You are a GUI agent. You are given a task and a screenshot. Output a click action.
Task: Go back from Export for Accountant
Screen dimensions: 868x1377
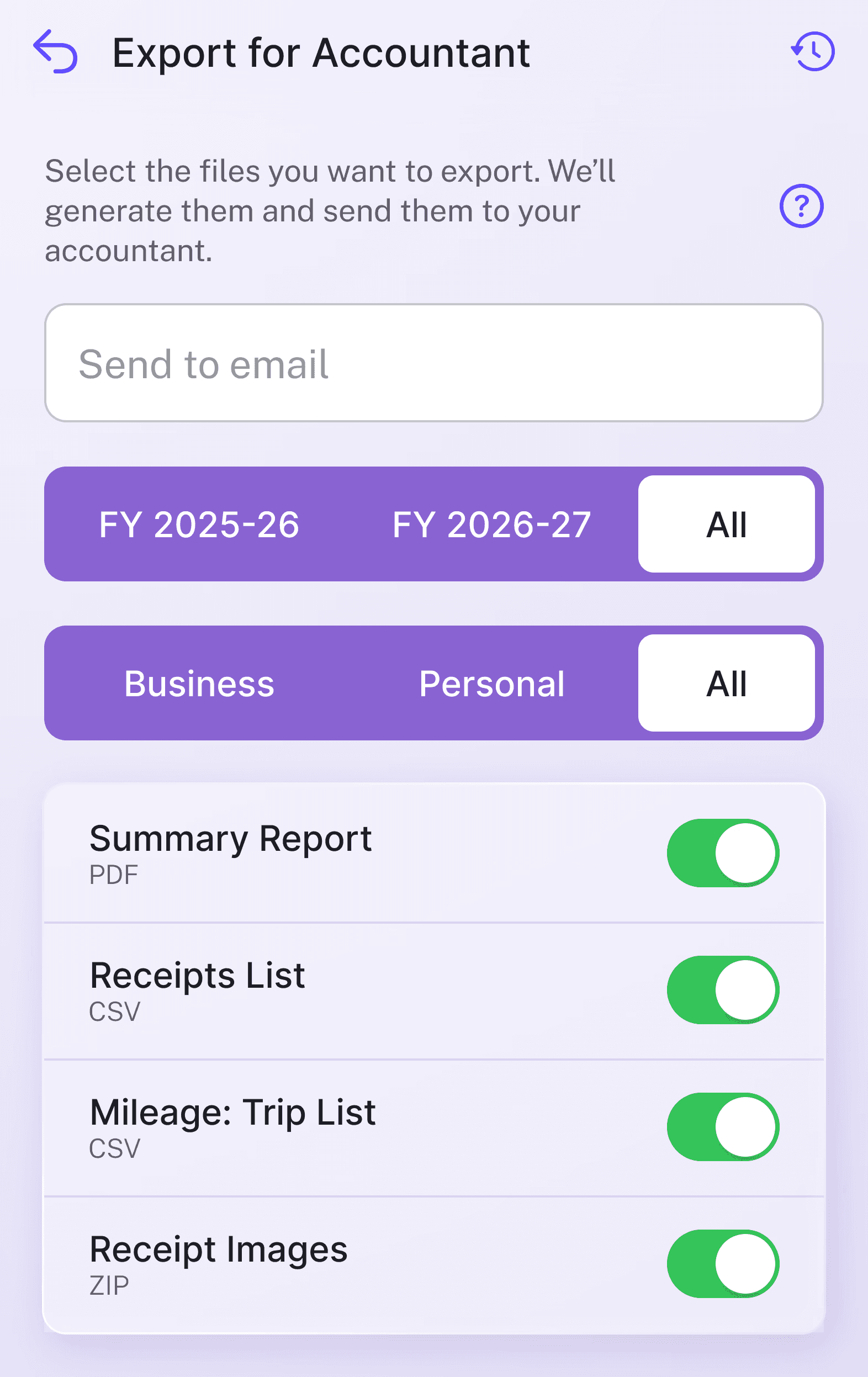[55, 52]
